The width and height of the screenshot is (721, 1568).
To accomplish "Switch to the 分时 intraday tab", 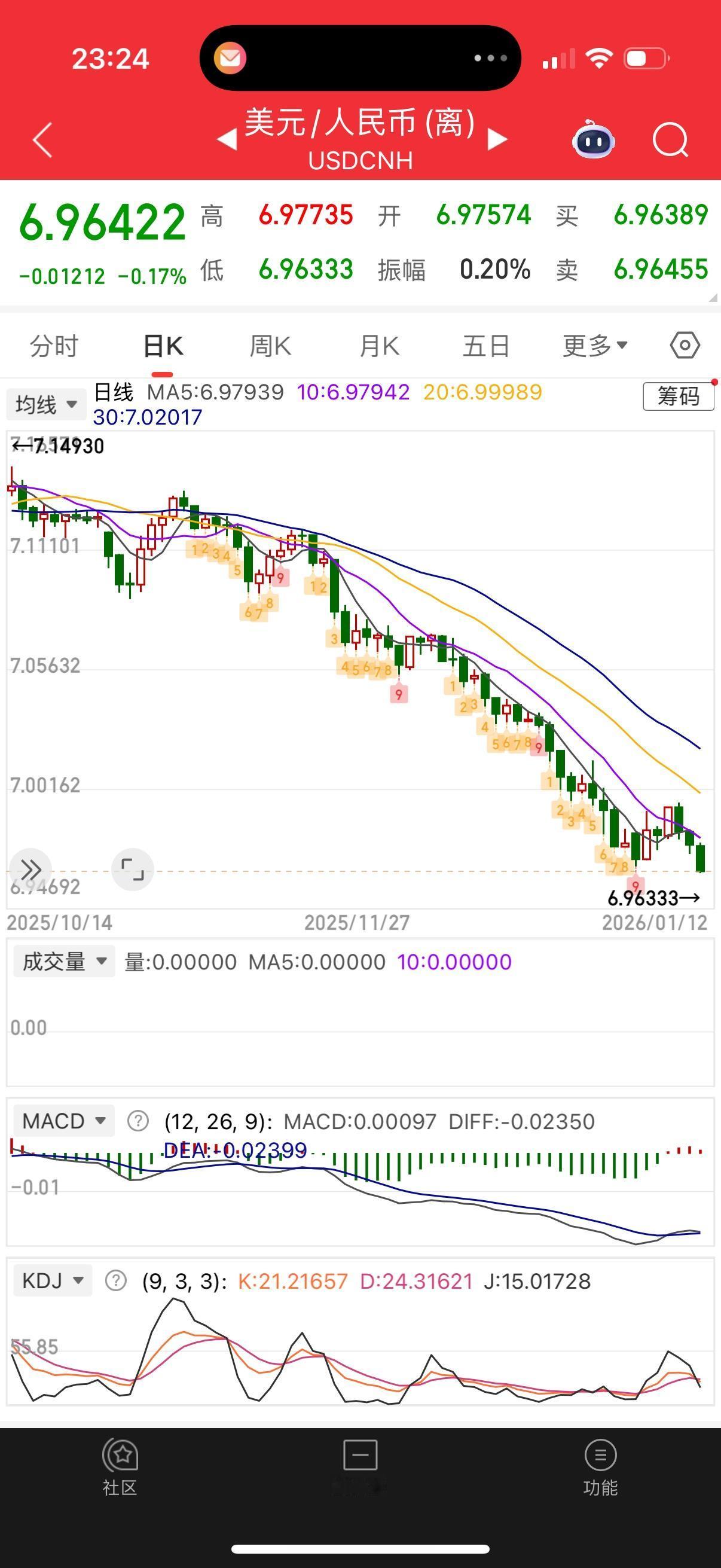I will point(53,345).
